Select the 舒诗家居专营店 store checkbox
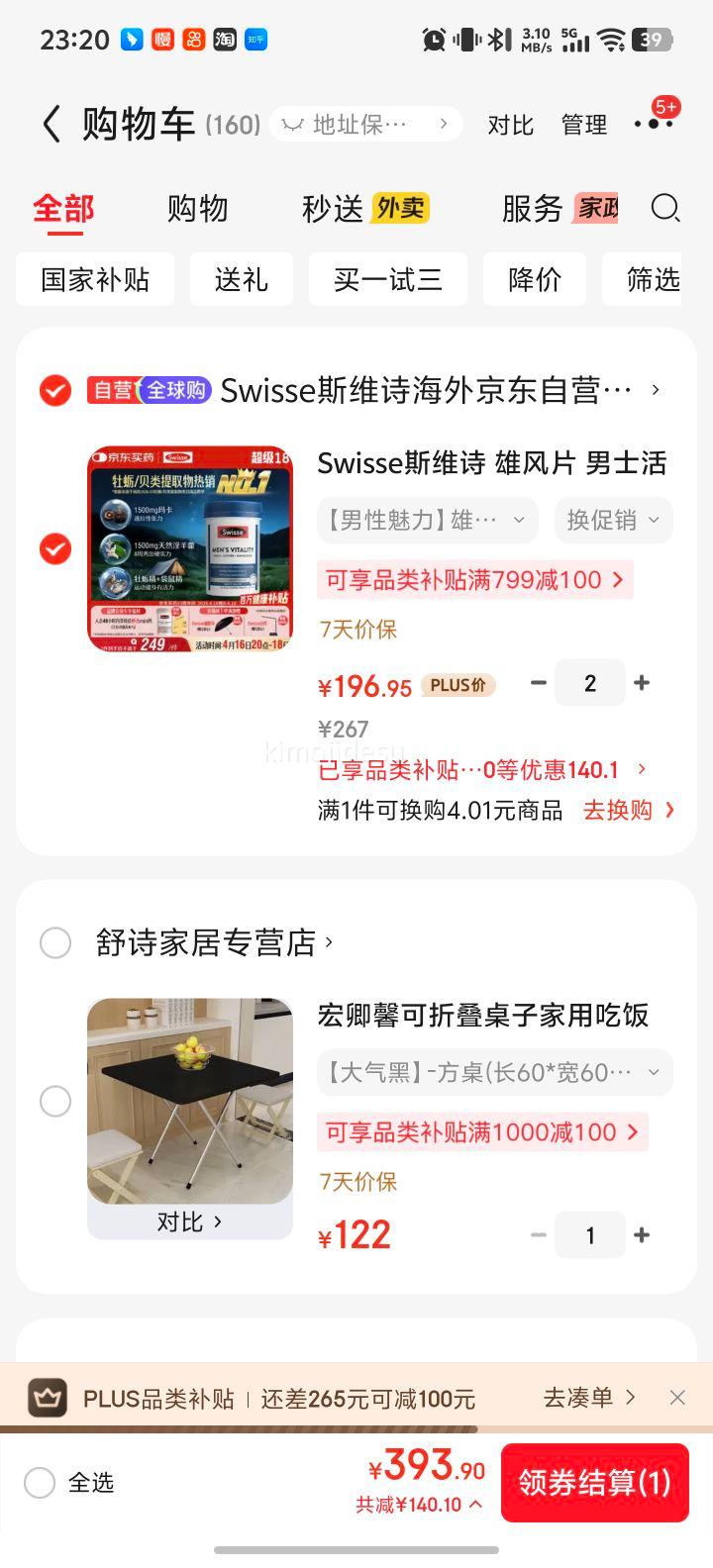 pyautogui.click(x=55, y=942)
